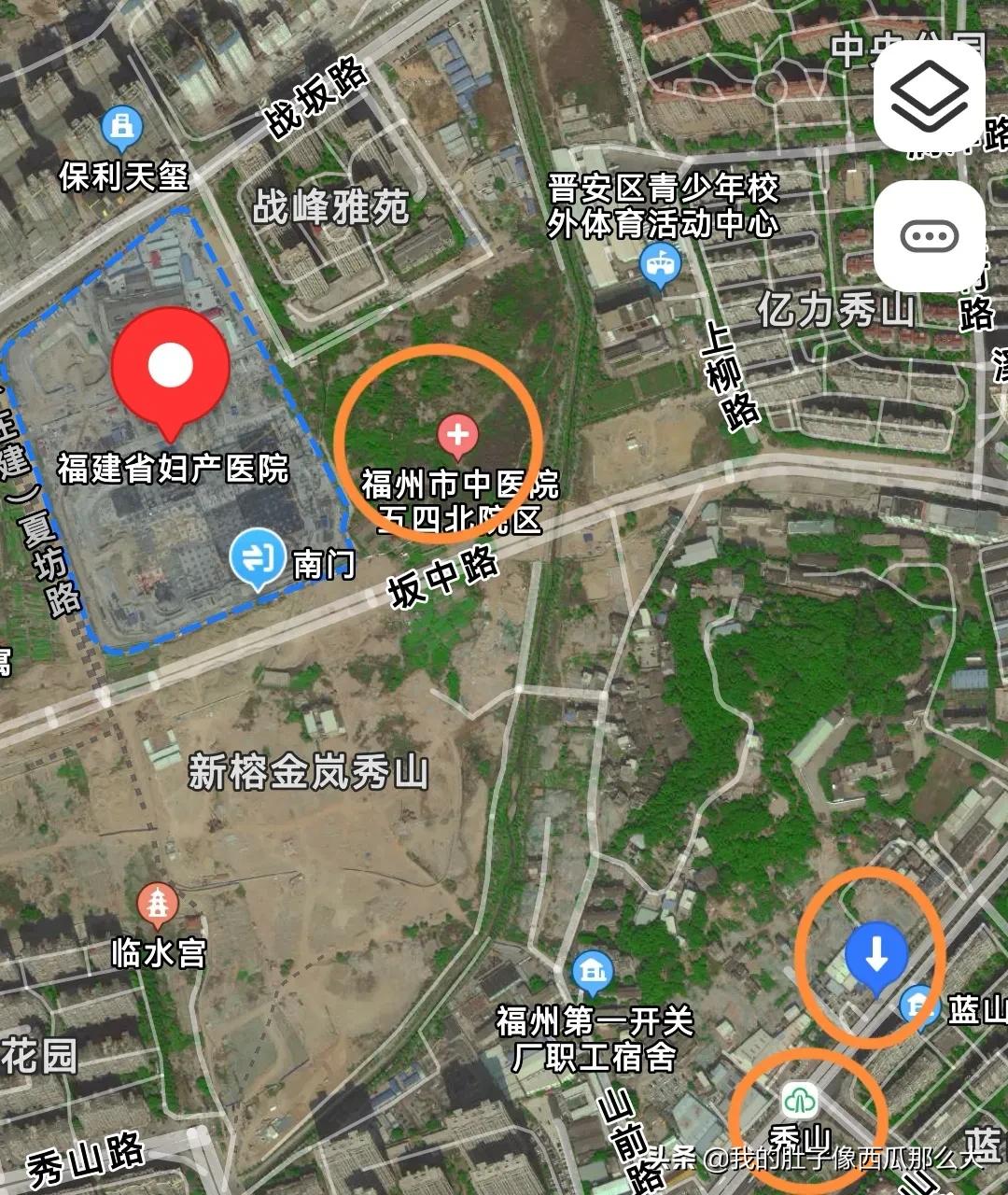This screenshot has height=1195, width=1008.
Task: Click the metro icon near 晋安区青少年校外体育活动中心
Action: pyautogui.click(x=659, y=266)
